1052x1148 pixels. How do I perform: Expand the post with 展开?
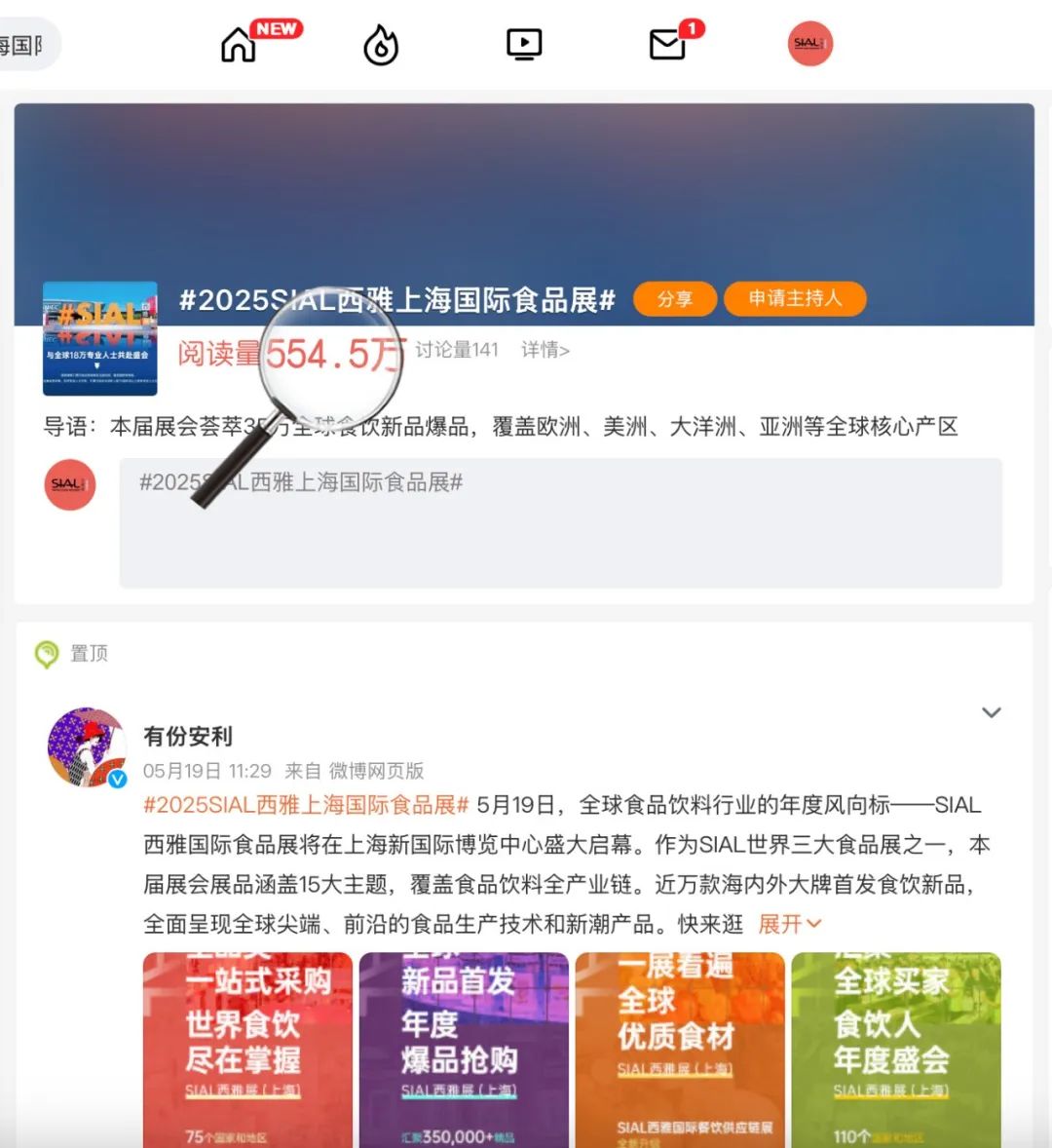pyautogui.click(x=788, y=924)
